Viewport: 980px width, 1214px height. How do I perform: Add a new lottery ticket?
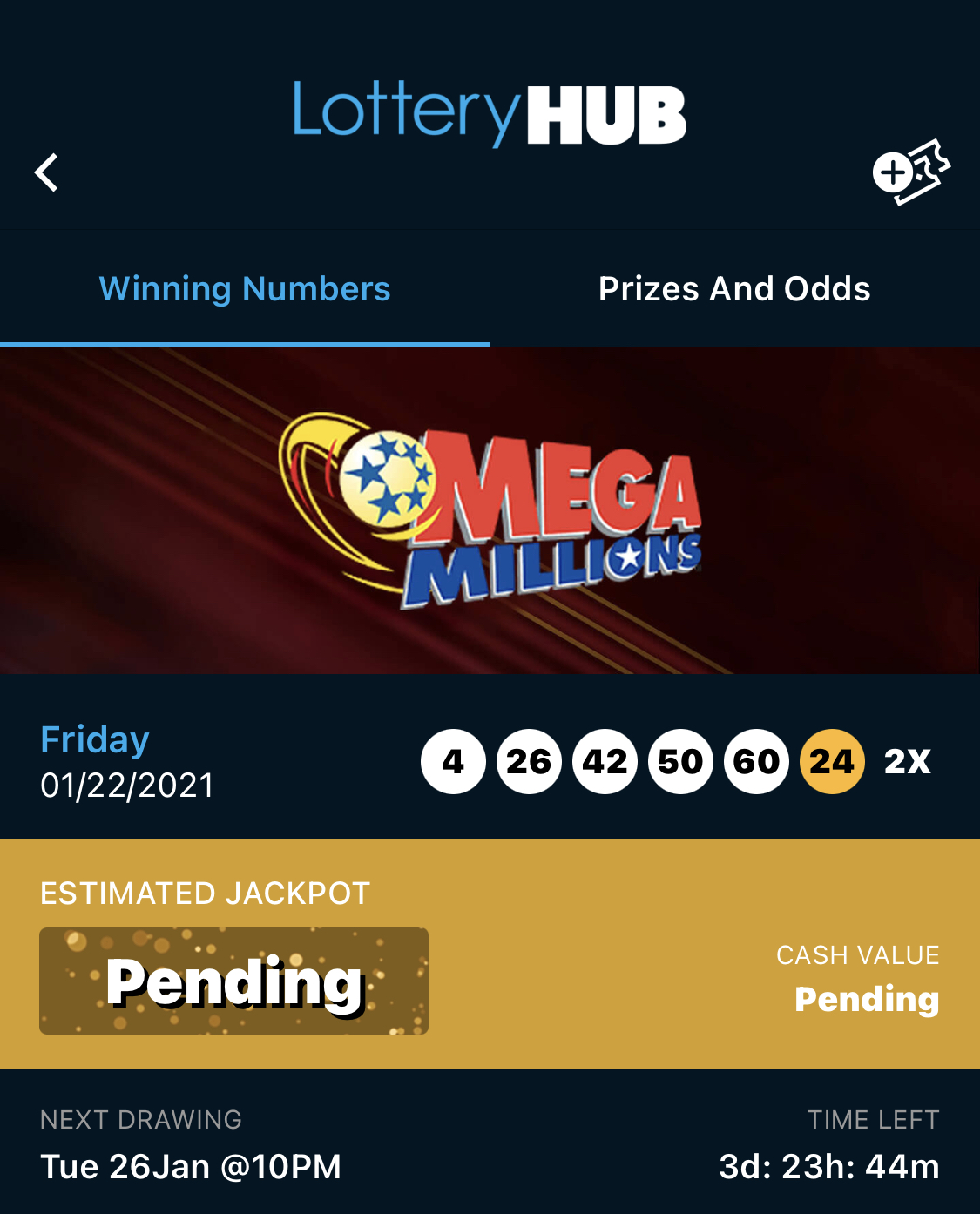click(x=910, y=172)
